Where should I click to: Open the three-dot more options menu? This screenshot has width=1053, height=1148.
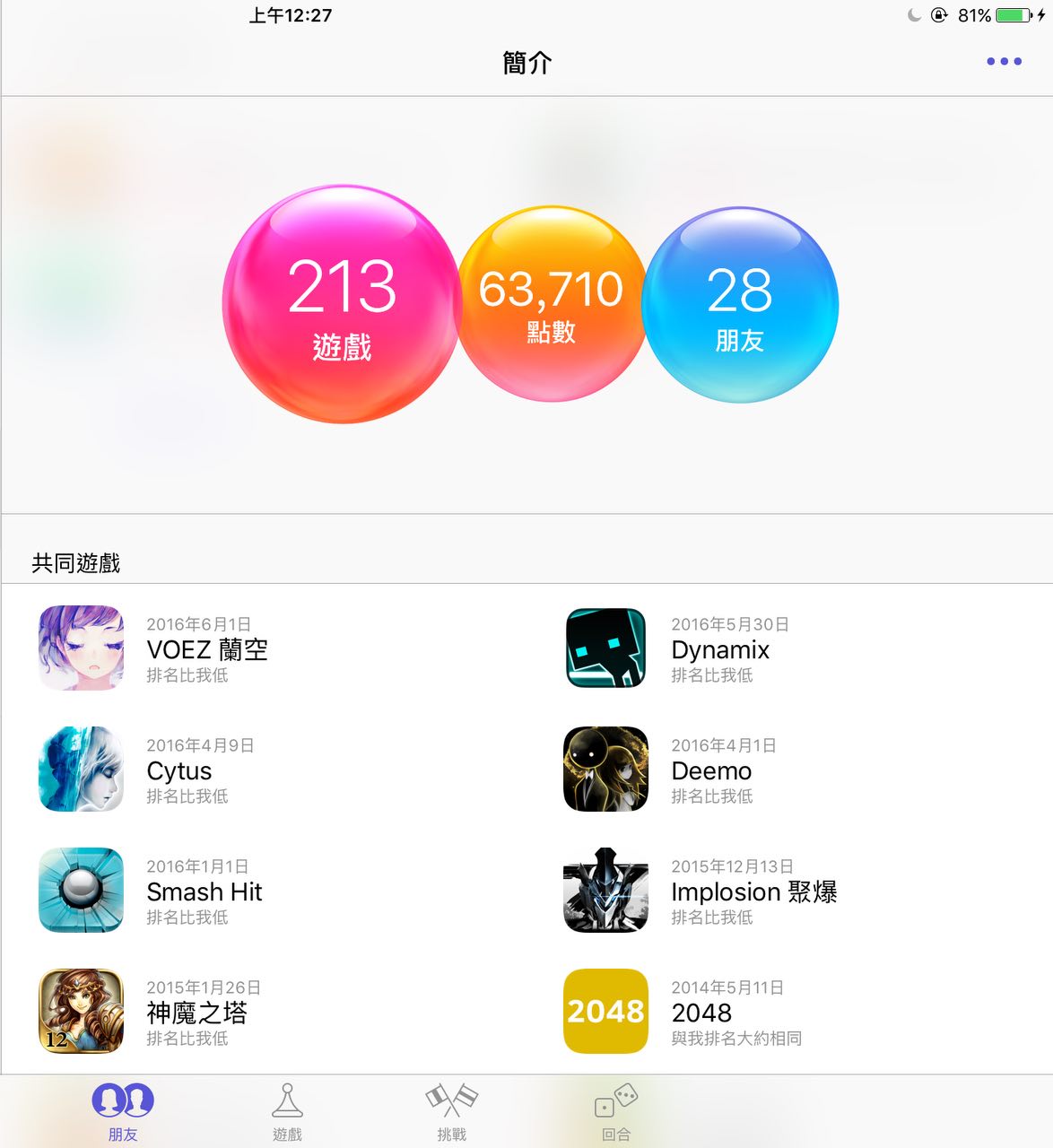1004,62
